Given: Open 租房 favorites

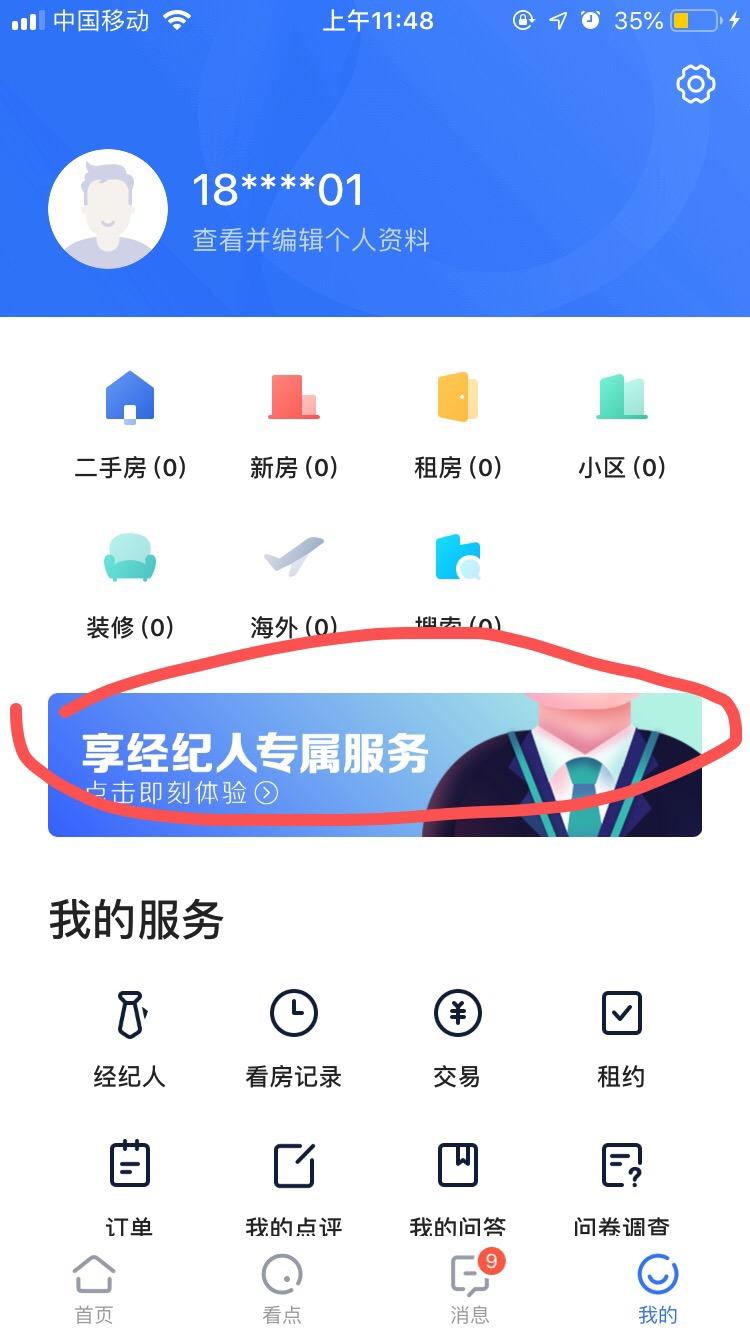Looking at the screenshot, I should pyautogui.click(x=457, y=425).
